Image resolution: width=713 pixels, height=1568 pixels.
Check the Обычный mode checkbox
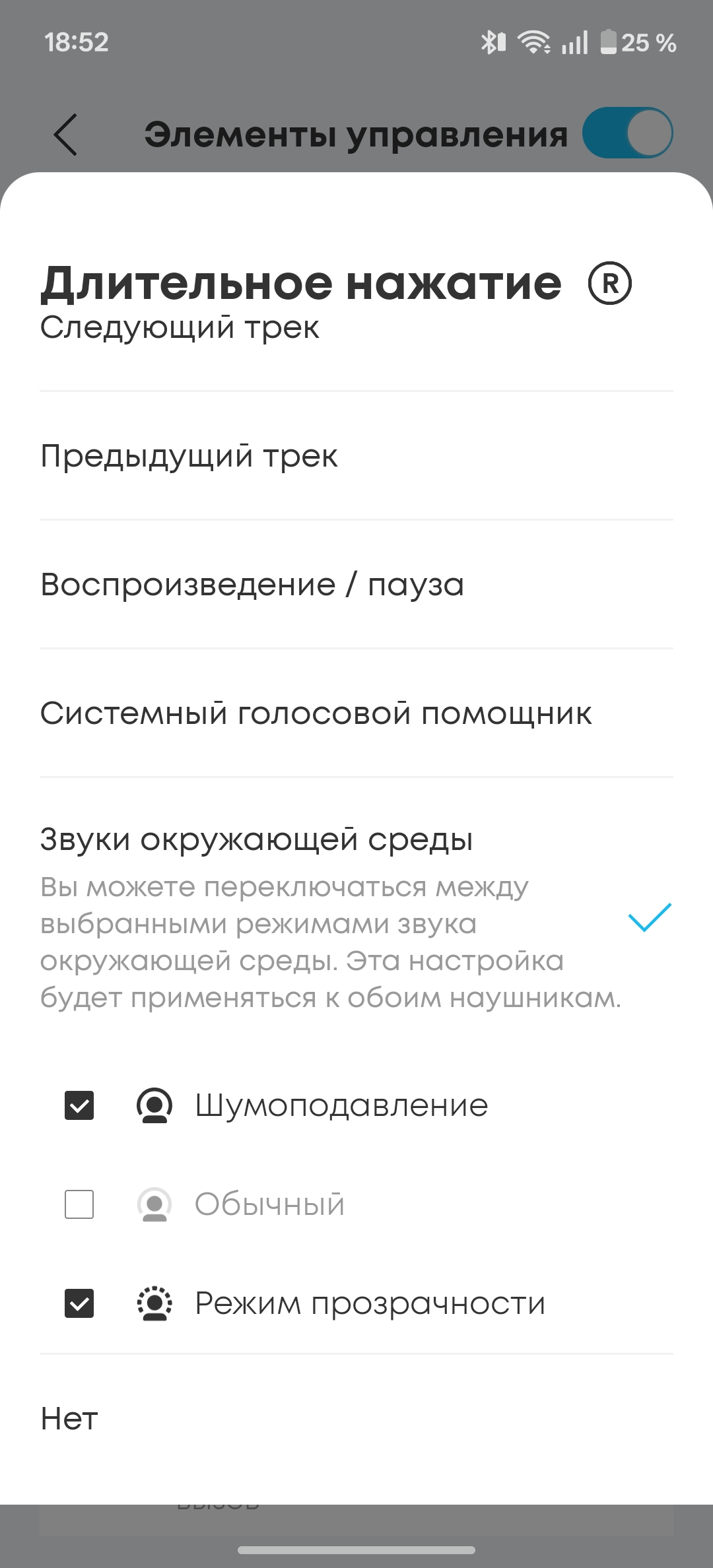79,1204
